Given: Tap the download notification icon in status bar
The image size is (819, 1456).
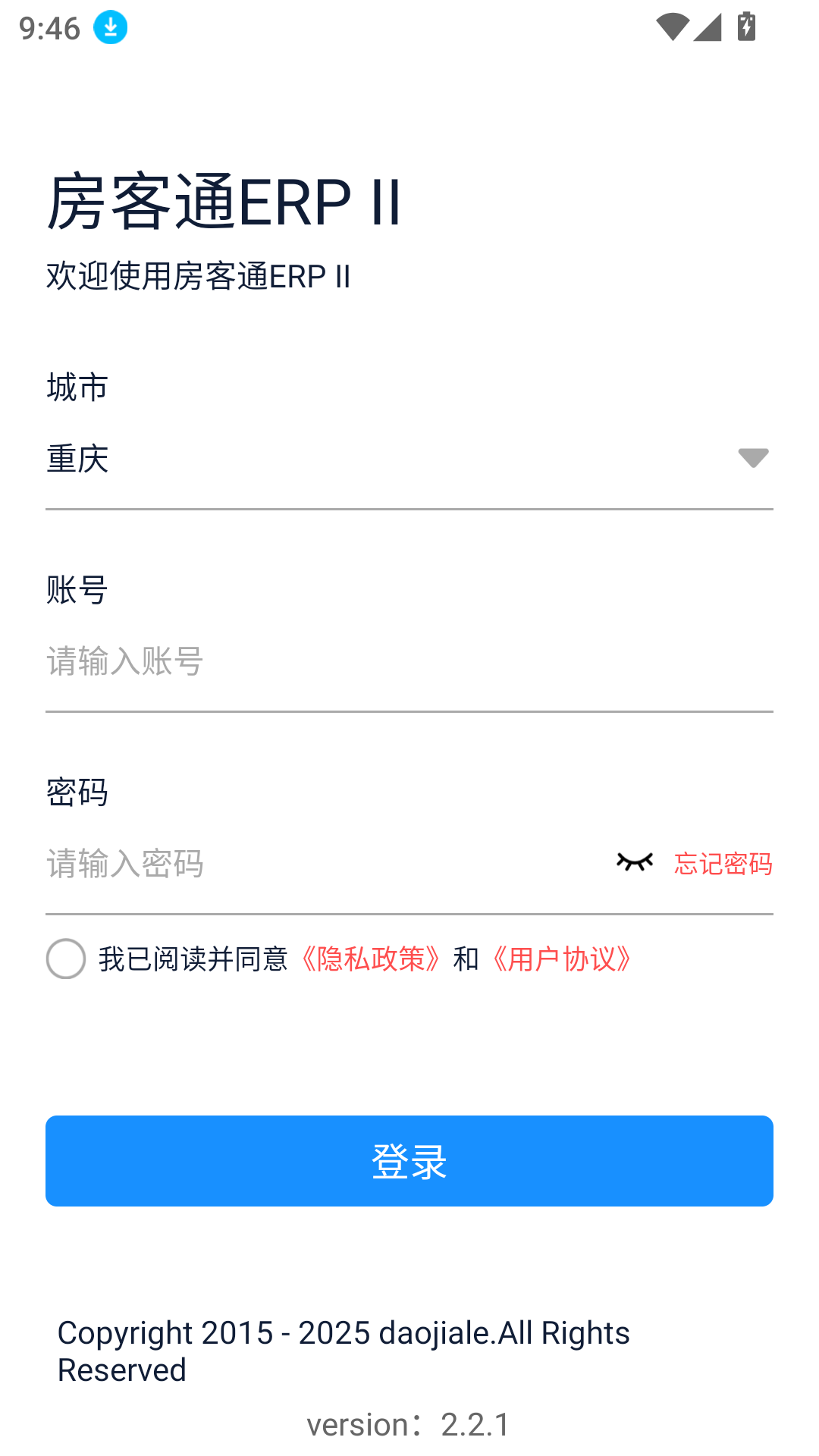Looking at the screenshot, I should point(109,27).
